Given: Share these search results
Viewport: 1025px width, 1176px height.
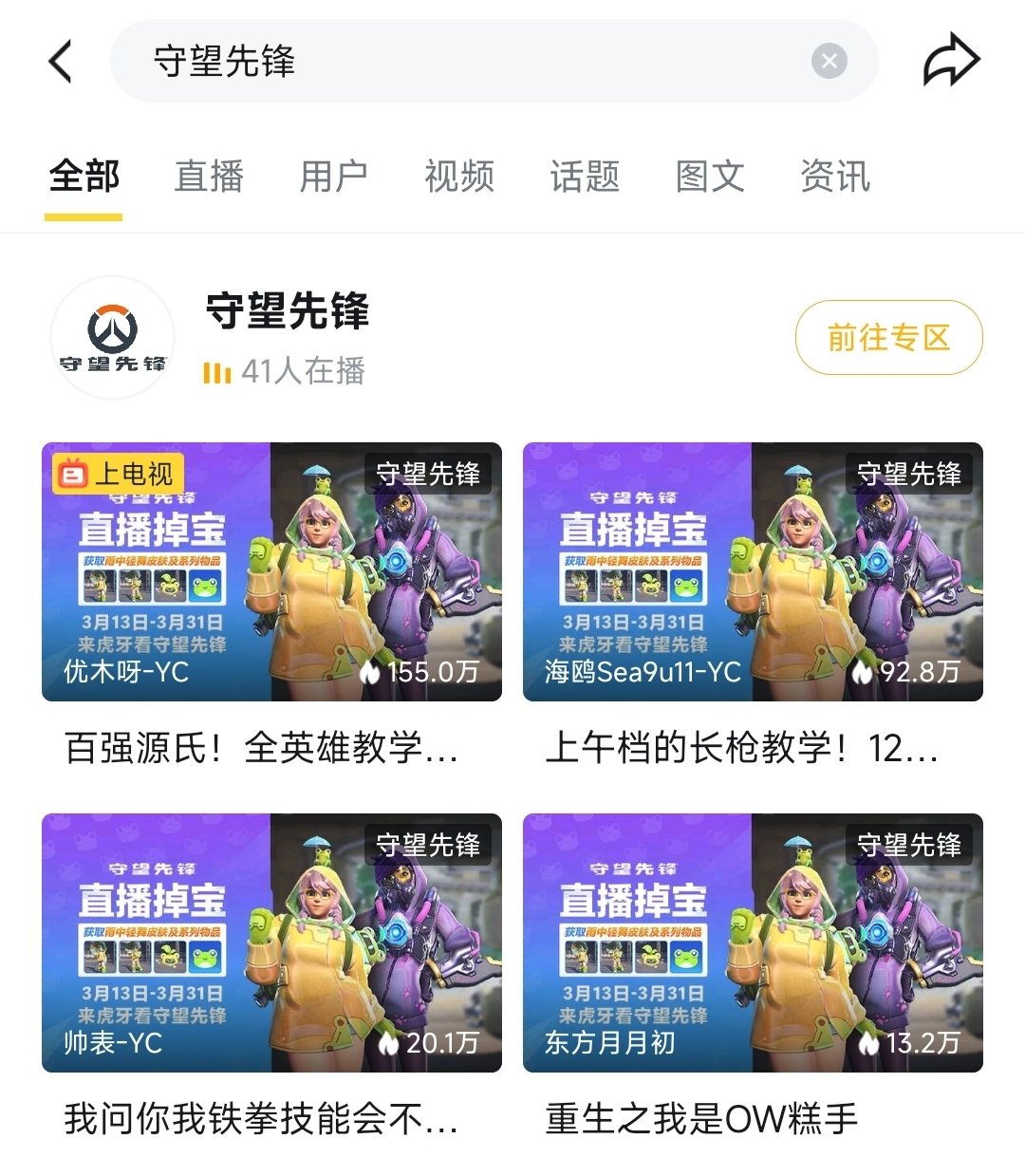Looking at the screenshot, I should tap(951, 62).
